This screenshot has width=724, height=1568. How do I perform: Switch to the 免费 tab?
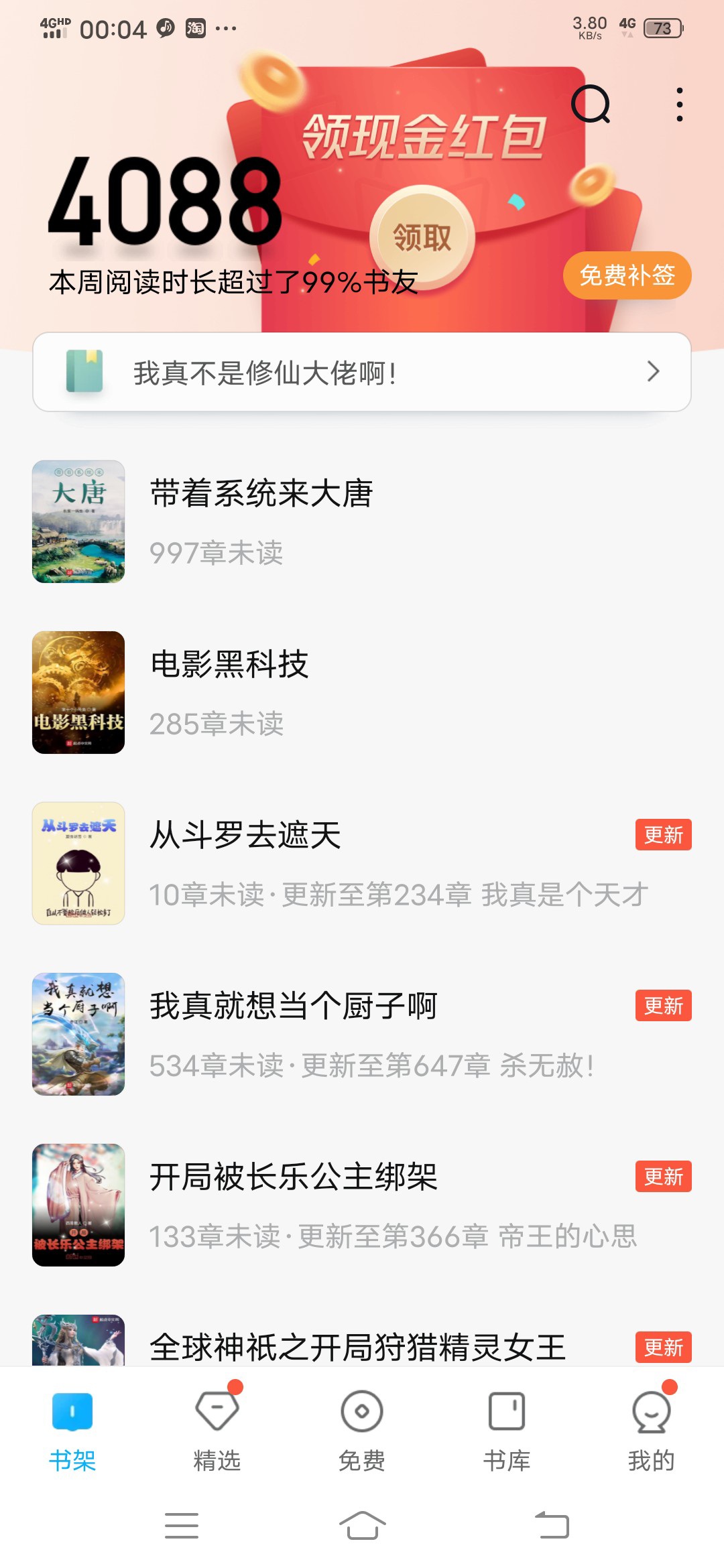pos(362,1431)
